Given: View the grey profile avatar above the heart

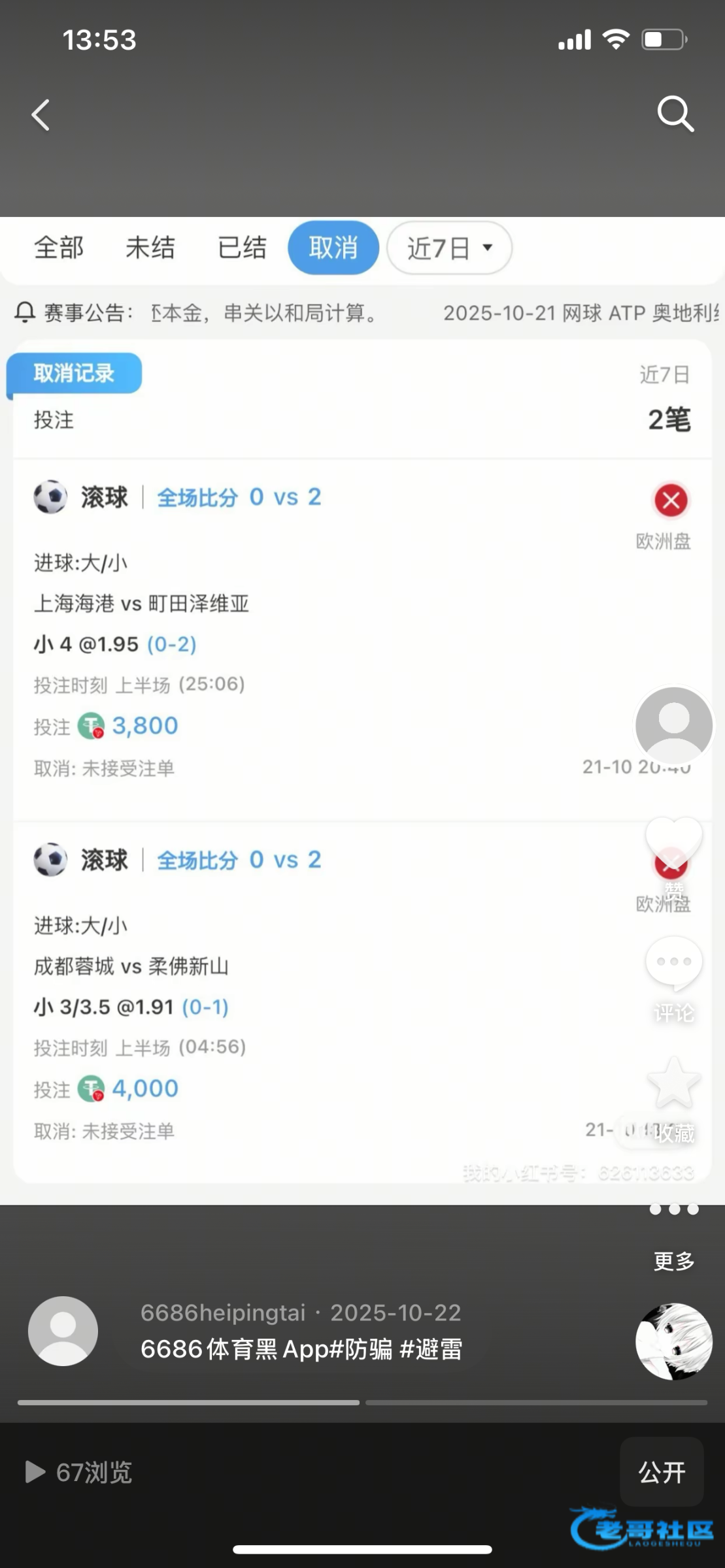Looking at the screenshot, I should [673, 725].
